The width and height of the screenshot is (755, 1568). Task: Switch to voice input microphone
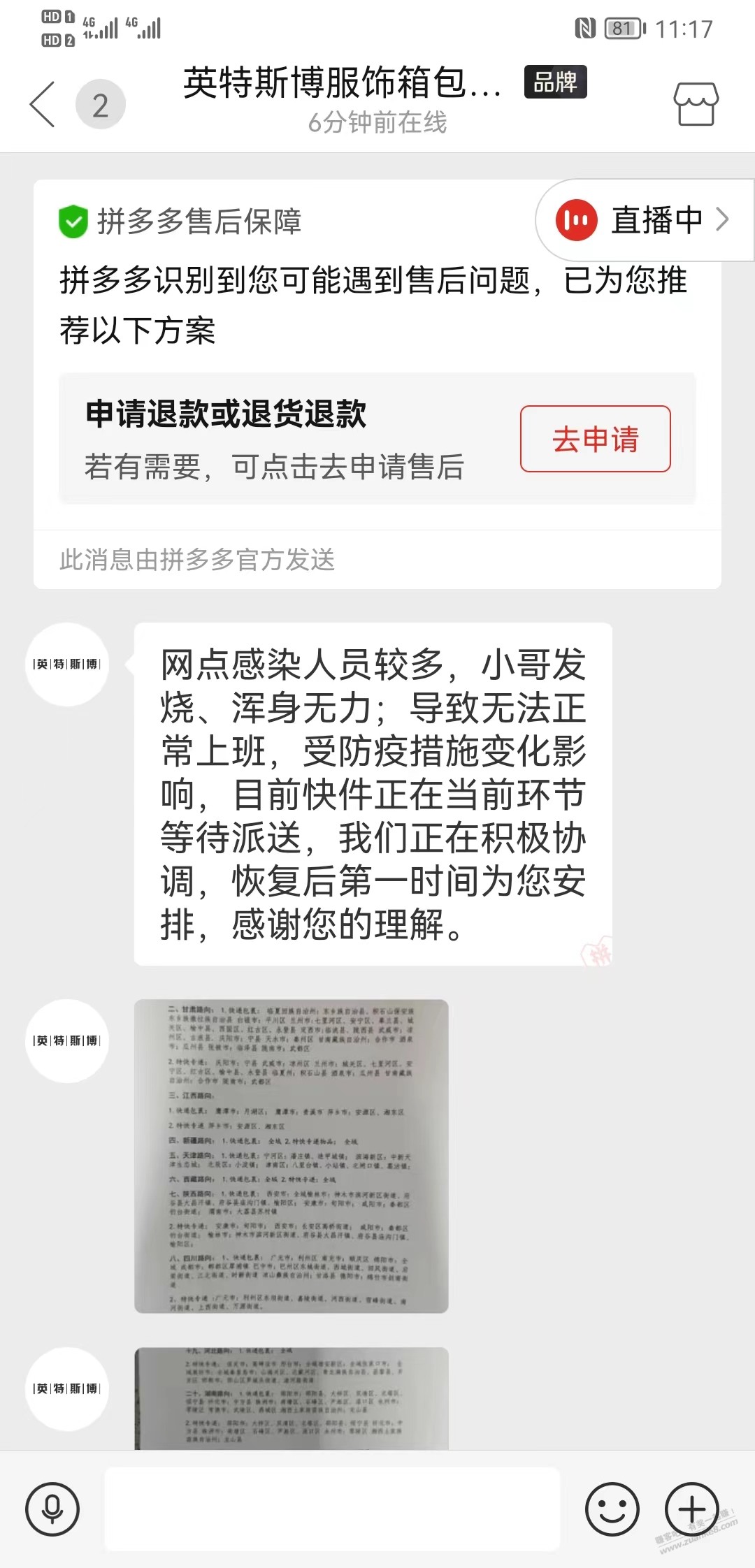coord(52,1509)
